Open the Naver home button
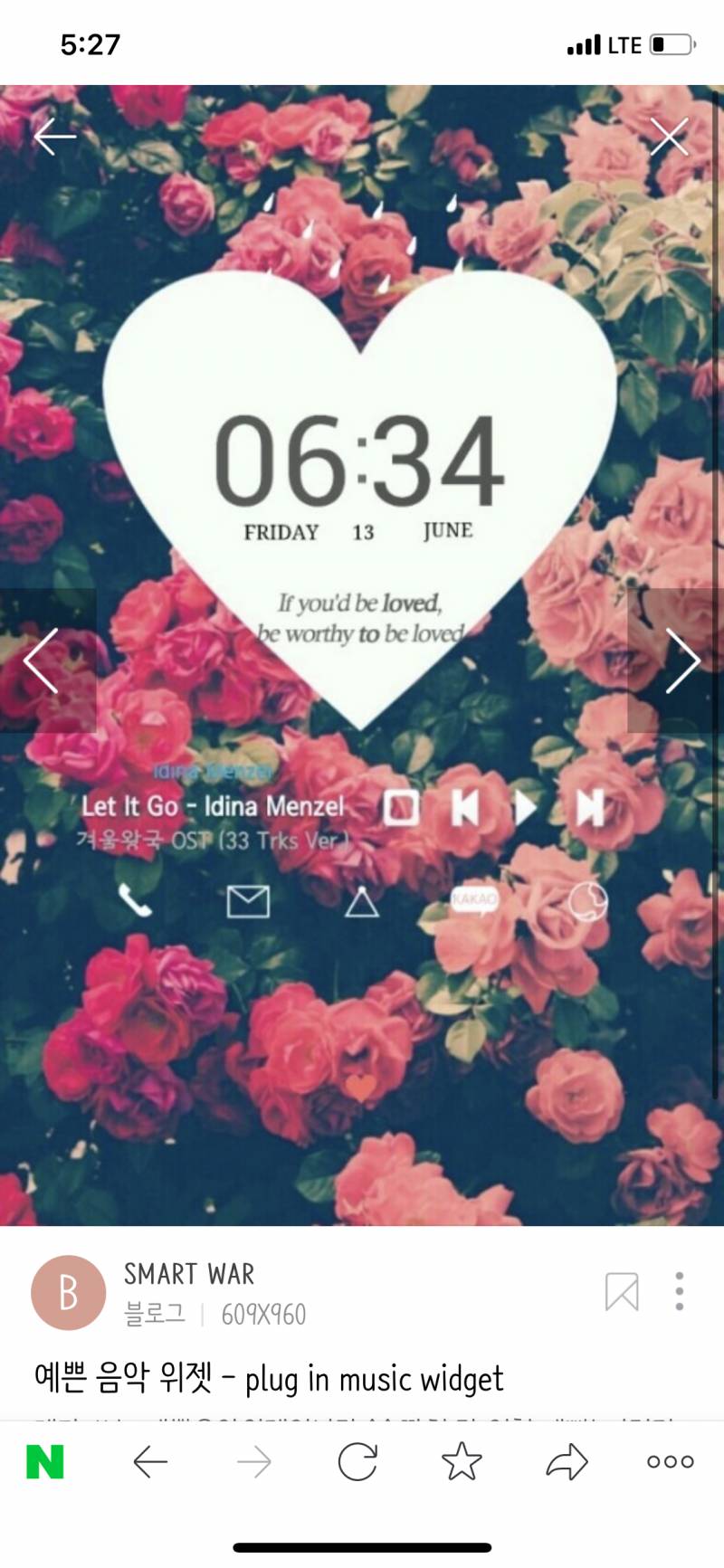This screenshot has width=724, height=1568. tap(45, 1461)
